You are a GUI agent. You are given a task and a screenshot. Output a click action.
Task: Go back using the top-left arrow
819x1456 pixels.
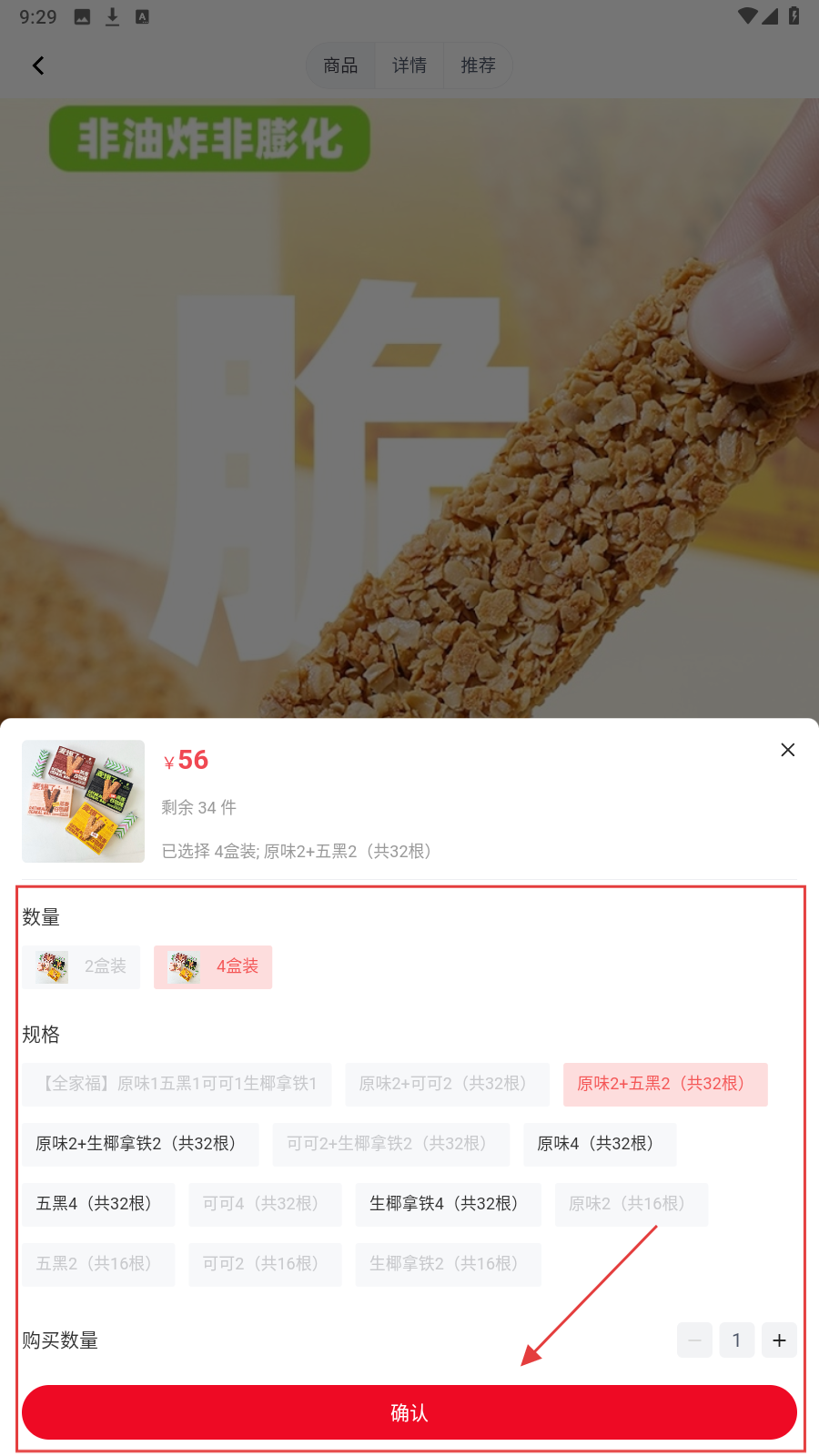[x=38, y=66]
